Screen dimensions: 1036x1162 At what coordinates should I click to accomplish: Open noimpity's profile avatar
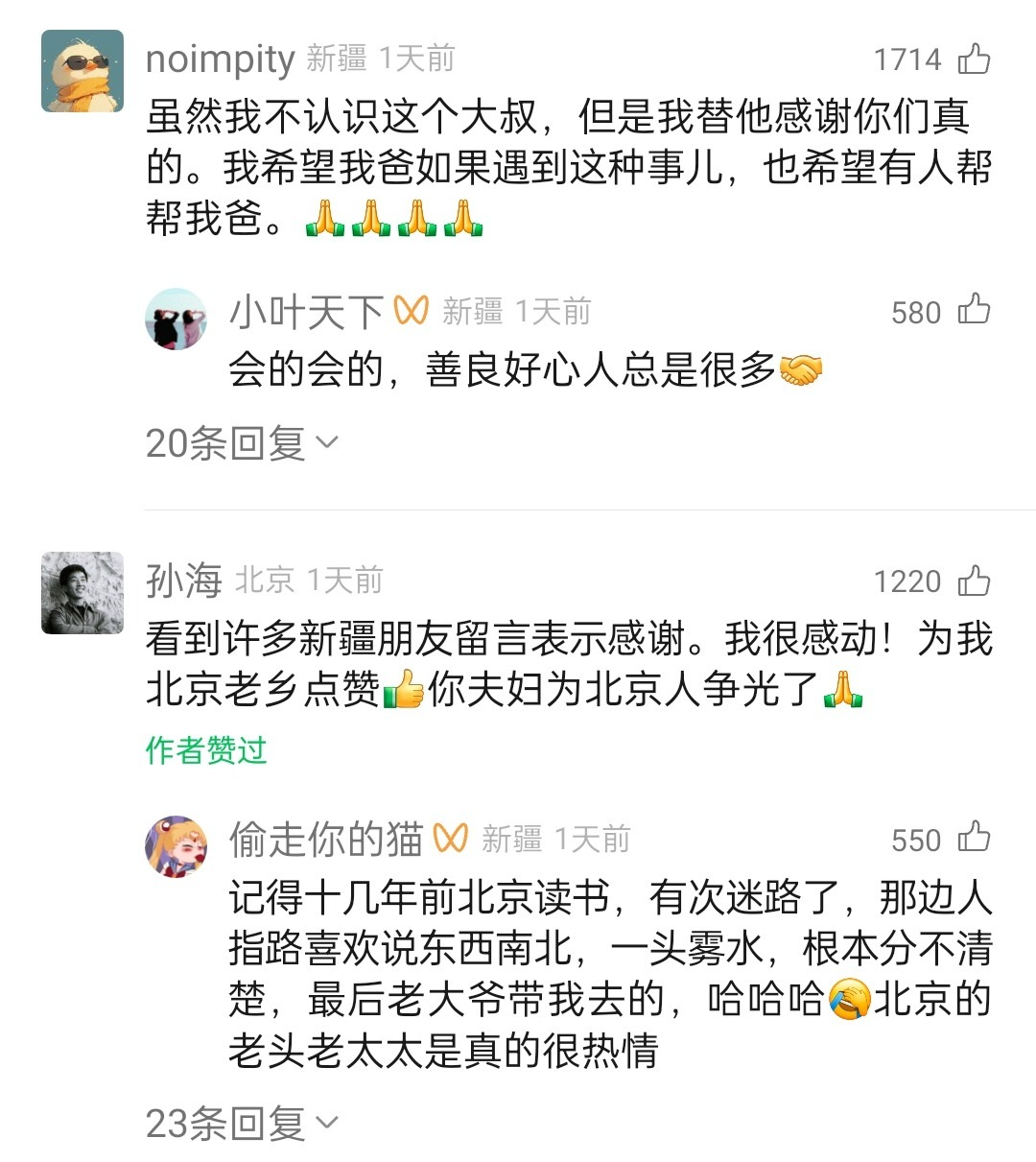pyautogui.click(x=82, y=71)
